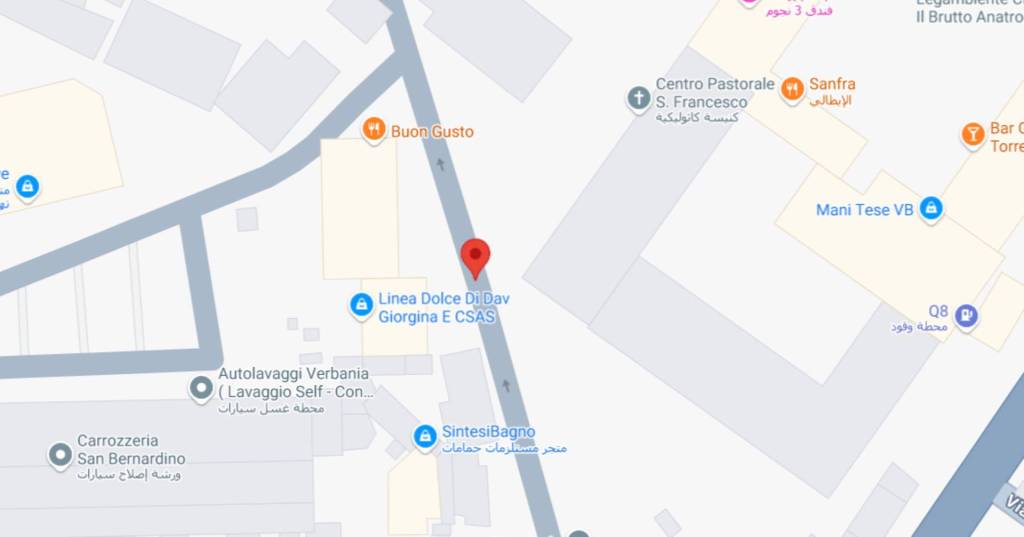Tap the red dropped location pin
1024x537 pixels.
click(475, 257)
